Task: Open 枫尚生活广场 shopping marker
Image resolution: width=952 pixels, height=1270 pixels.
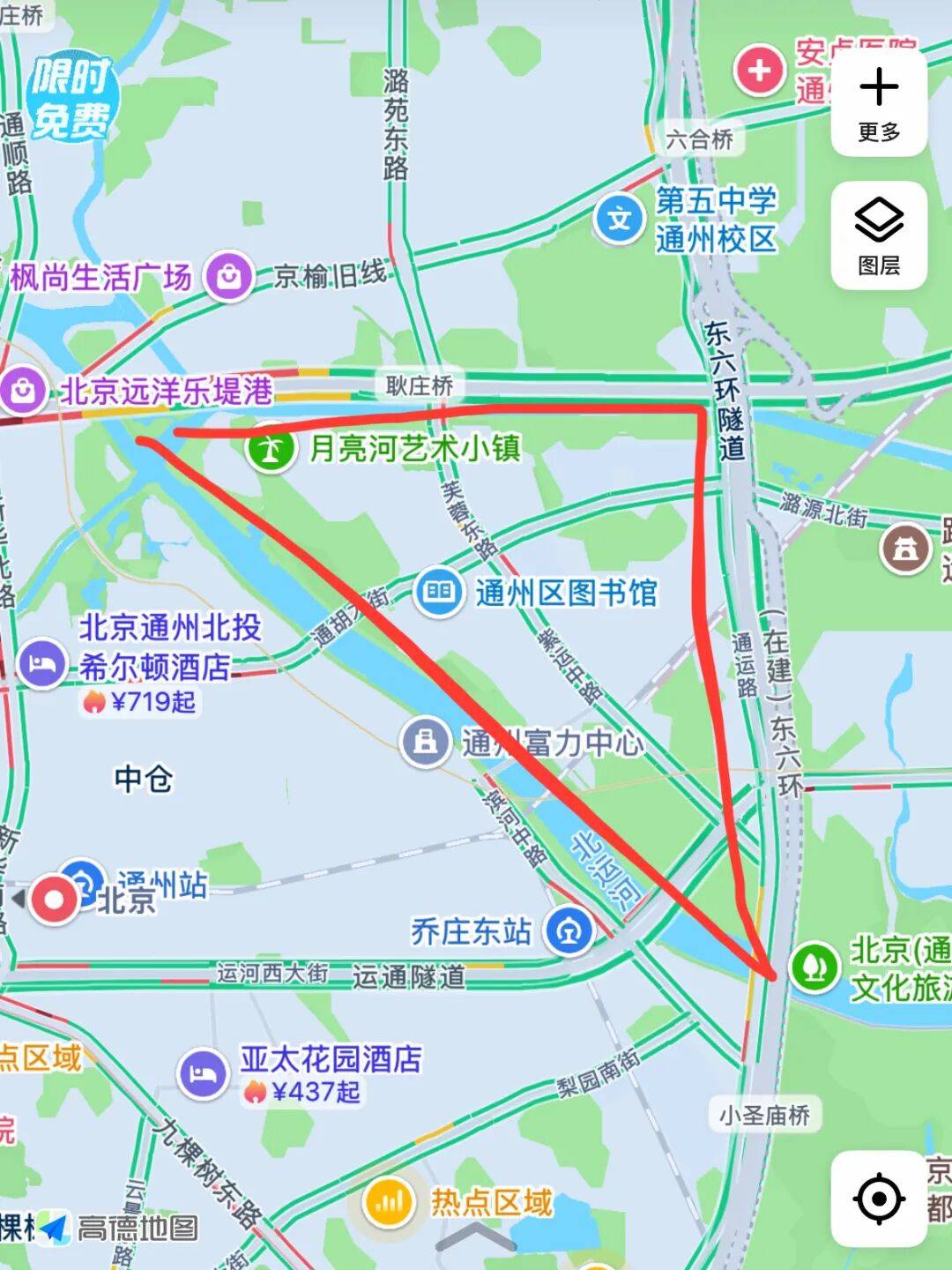Action: pyautogui.click(x=229, y=277)
